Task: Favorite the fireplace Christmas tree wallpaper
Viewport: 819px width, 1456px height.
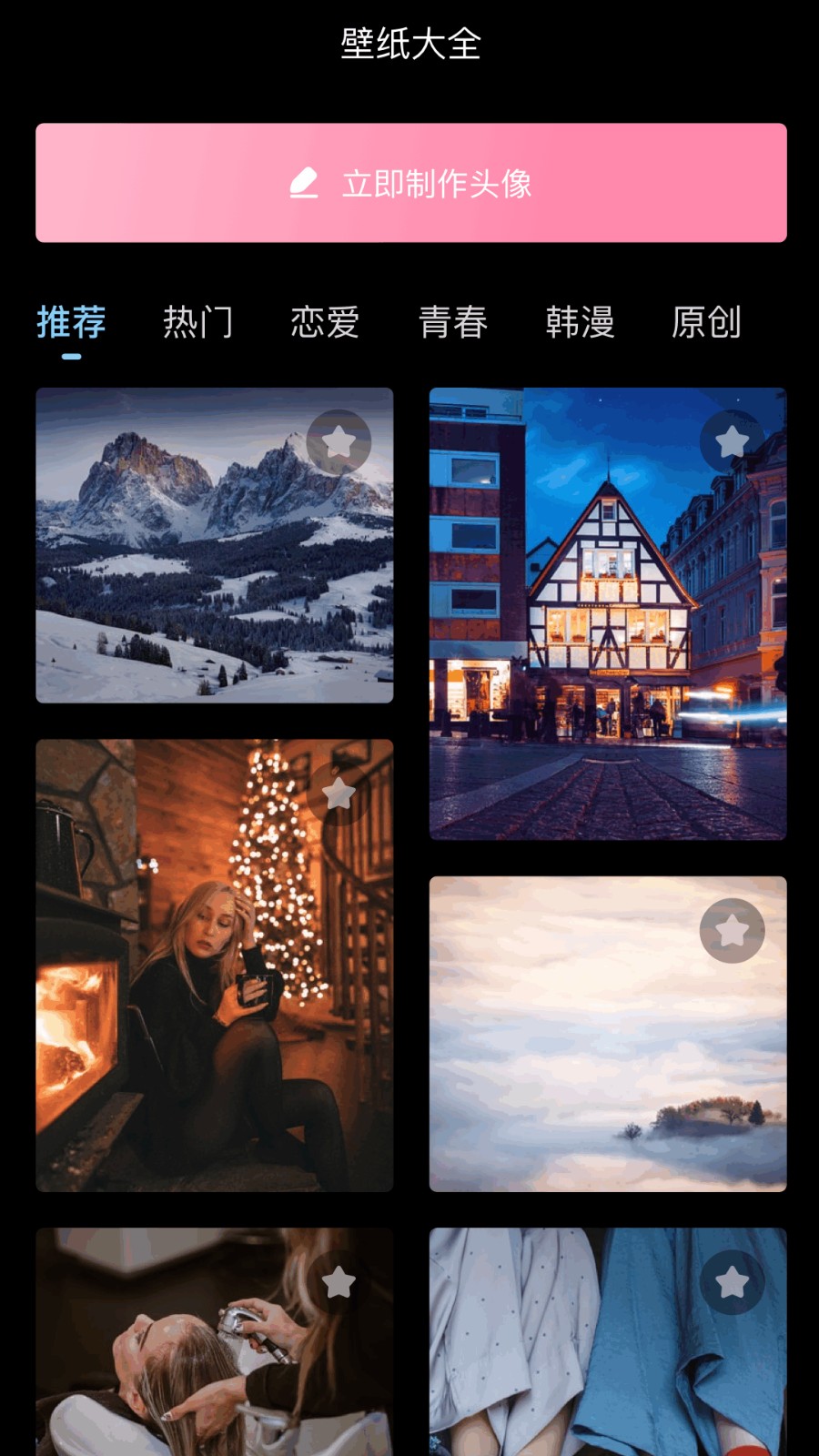Action: click(x=339, y=794)
